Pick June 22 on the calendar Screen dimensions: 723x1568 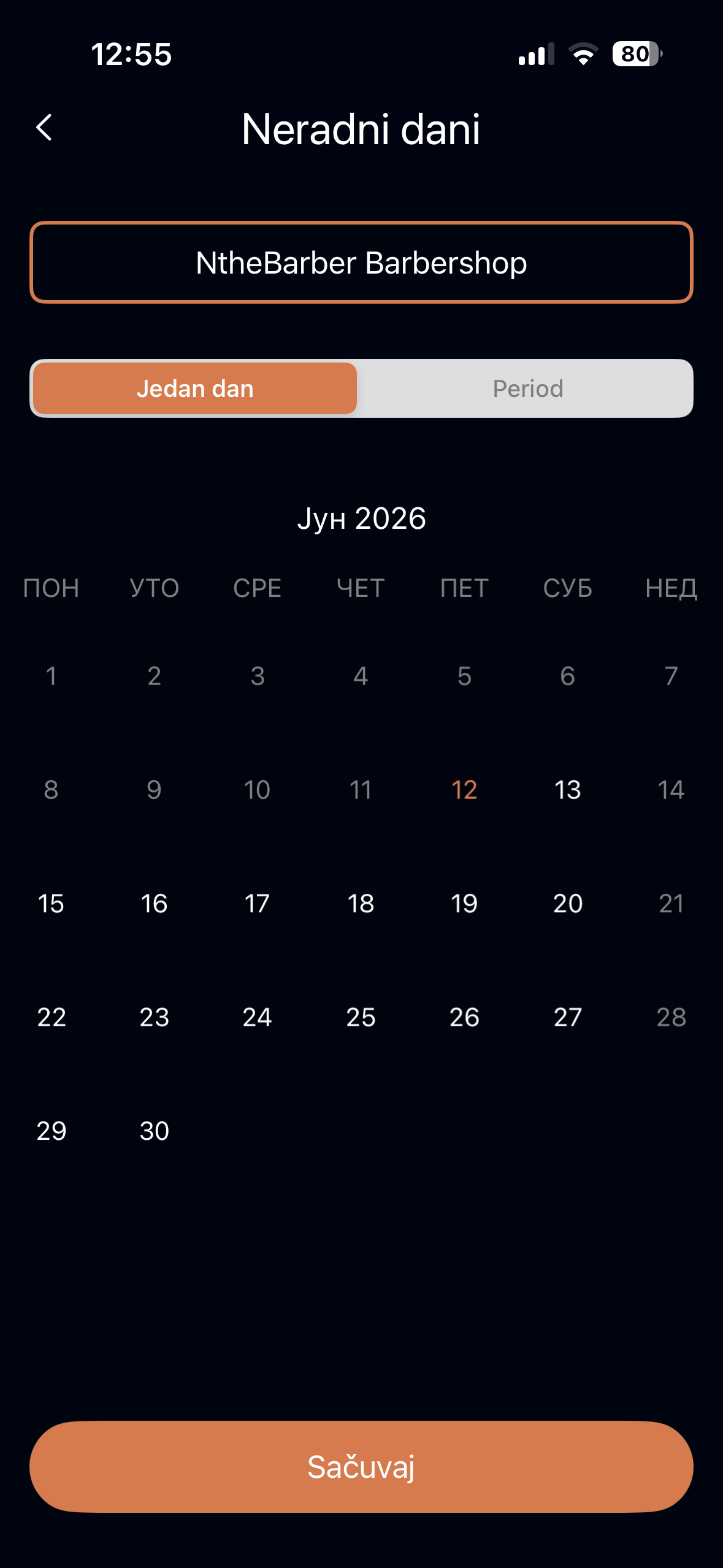click(51, 1017)
